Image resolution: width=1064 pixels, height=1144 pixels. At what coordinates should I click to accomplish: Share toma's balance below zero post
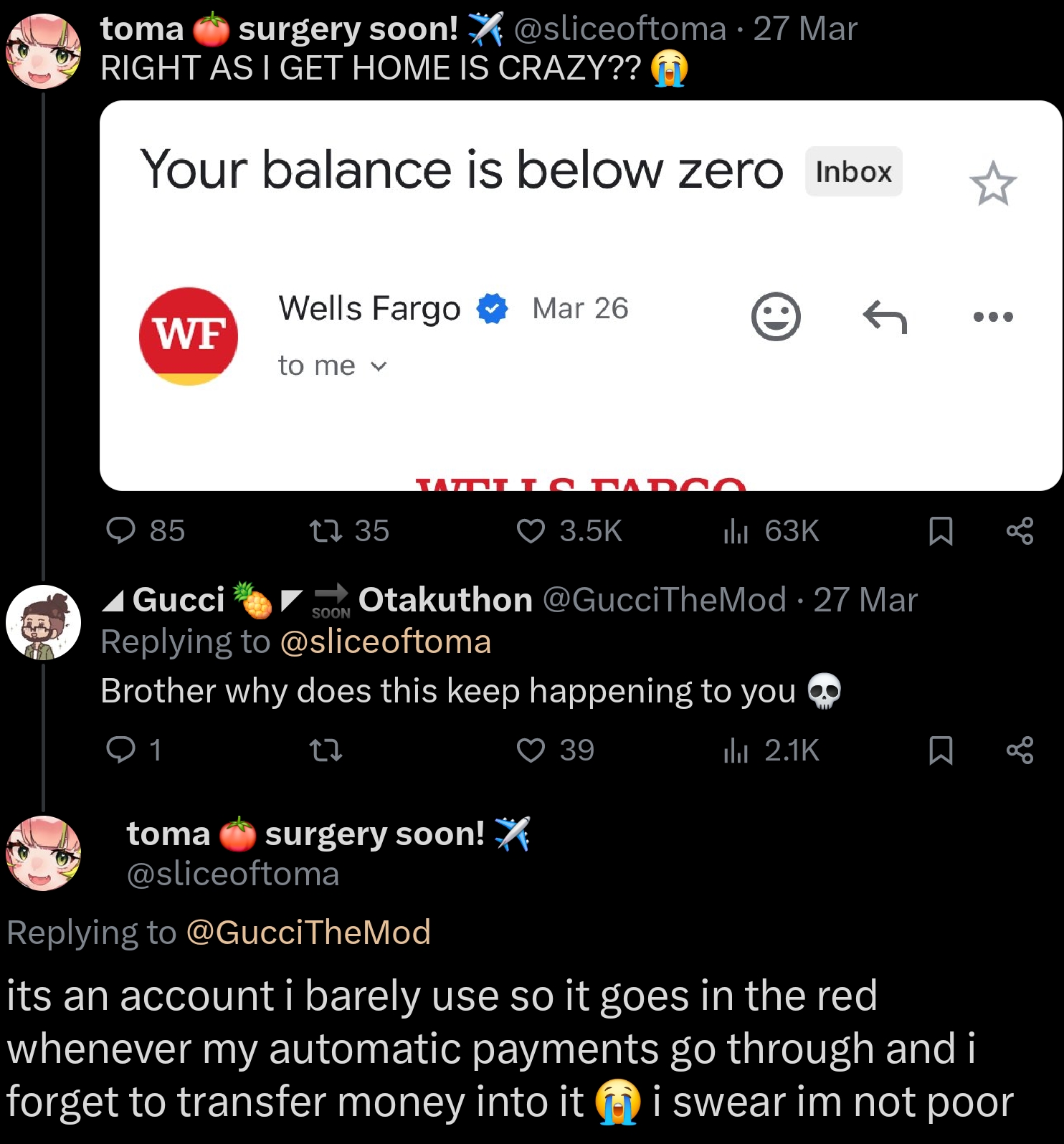(x=1020, y=531)
